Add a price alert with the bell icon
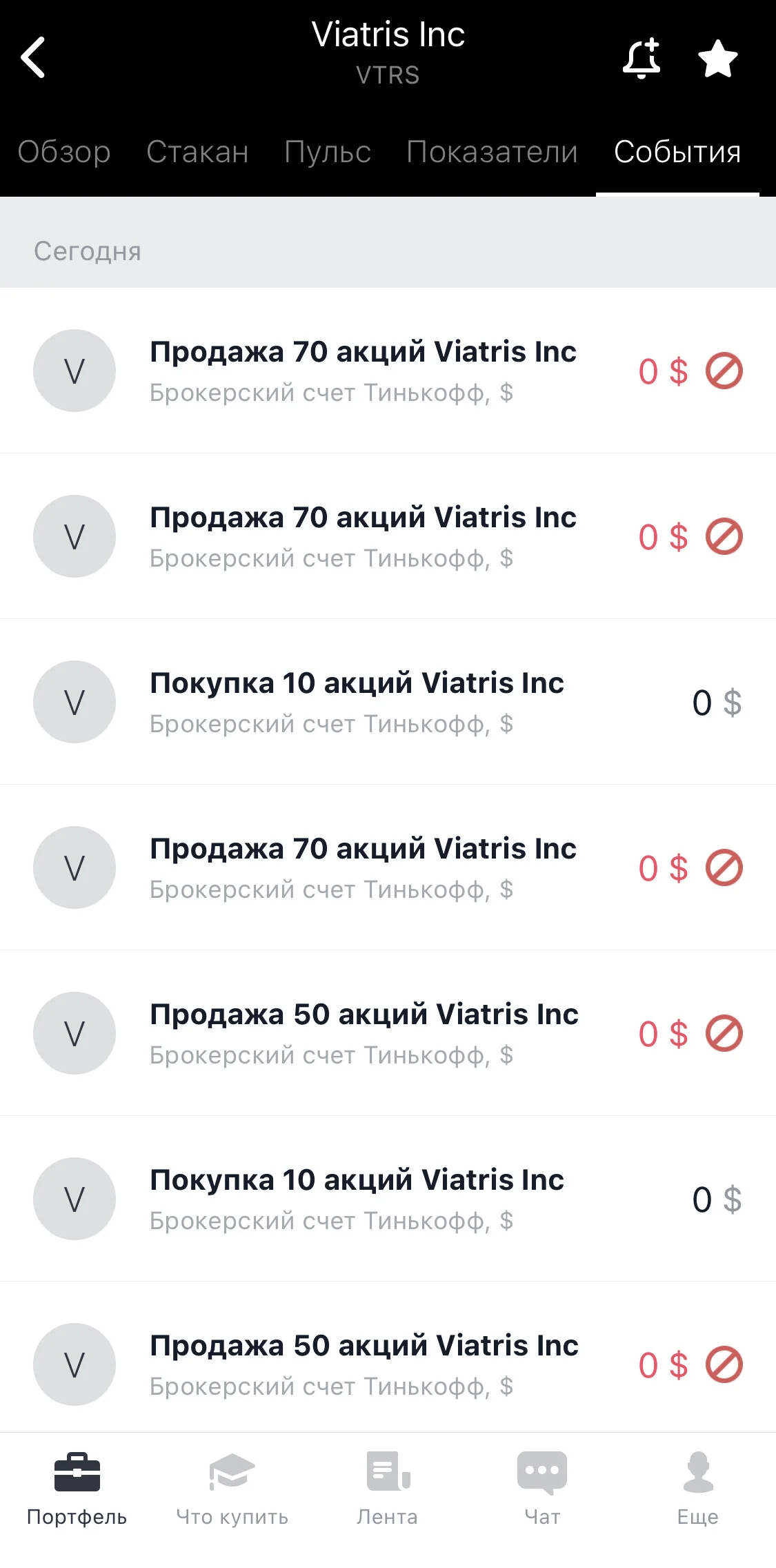Viewport: 776px width, 1568px height. point(642,59)
